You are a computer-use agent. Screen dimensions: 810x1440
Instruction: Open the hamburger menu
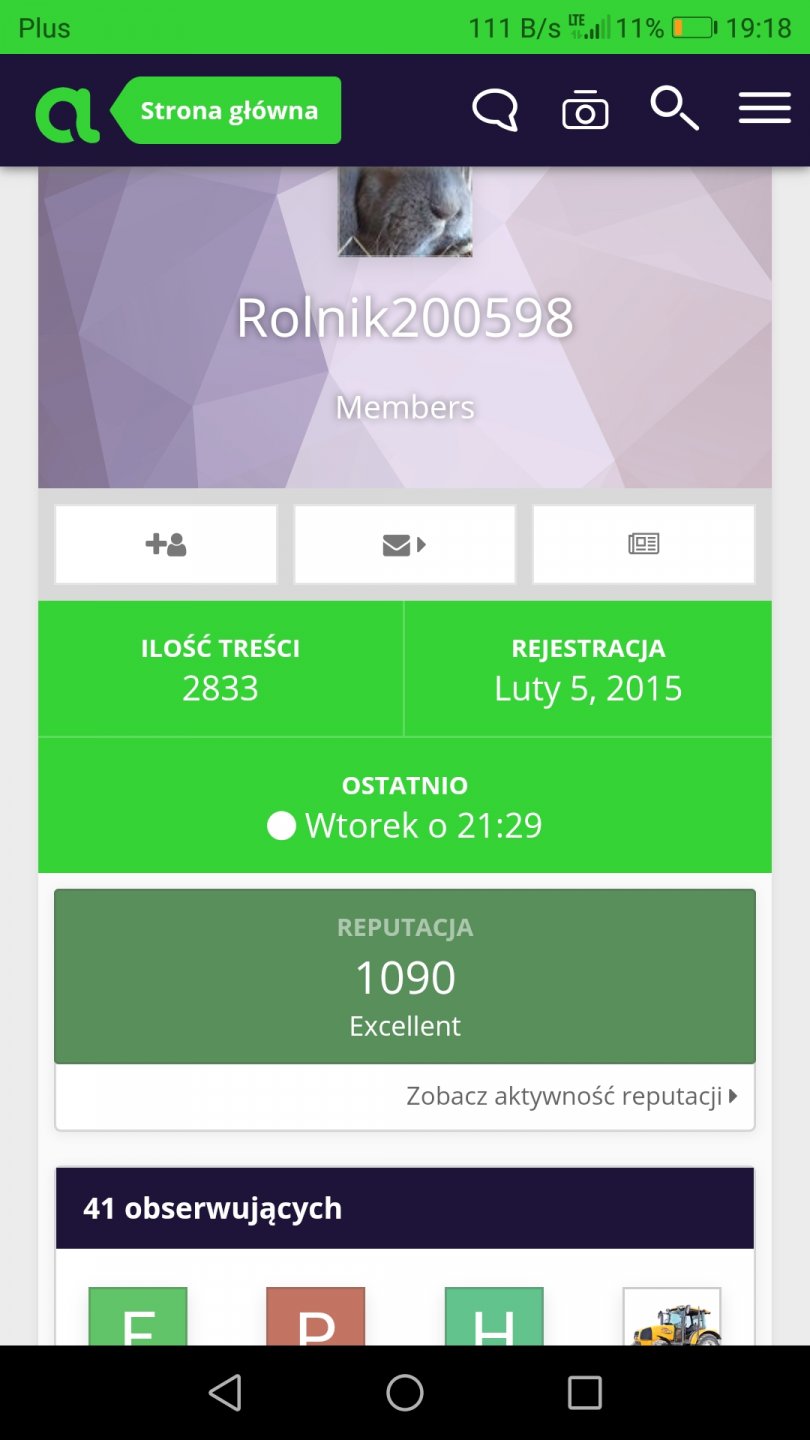[x=764, y=108]
